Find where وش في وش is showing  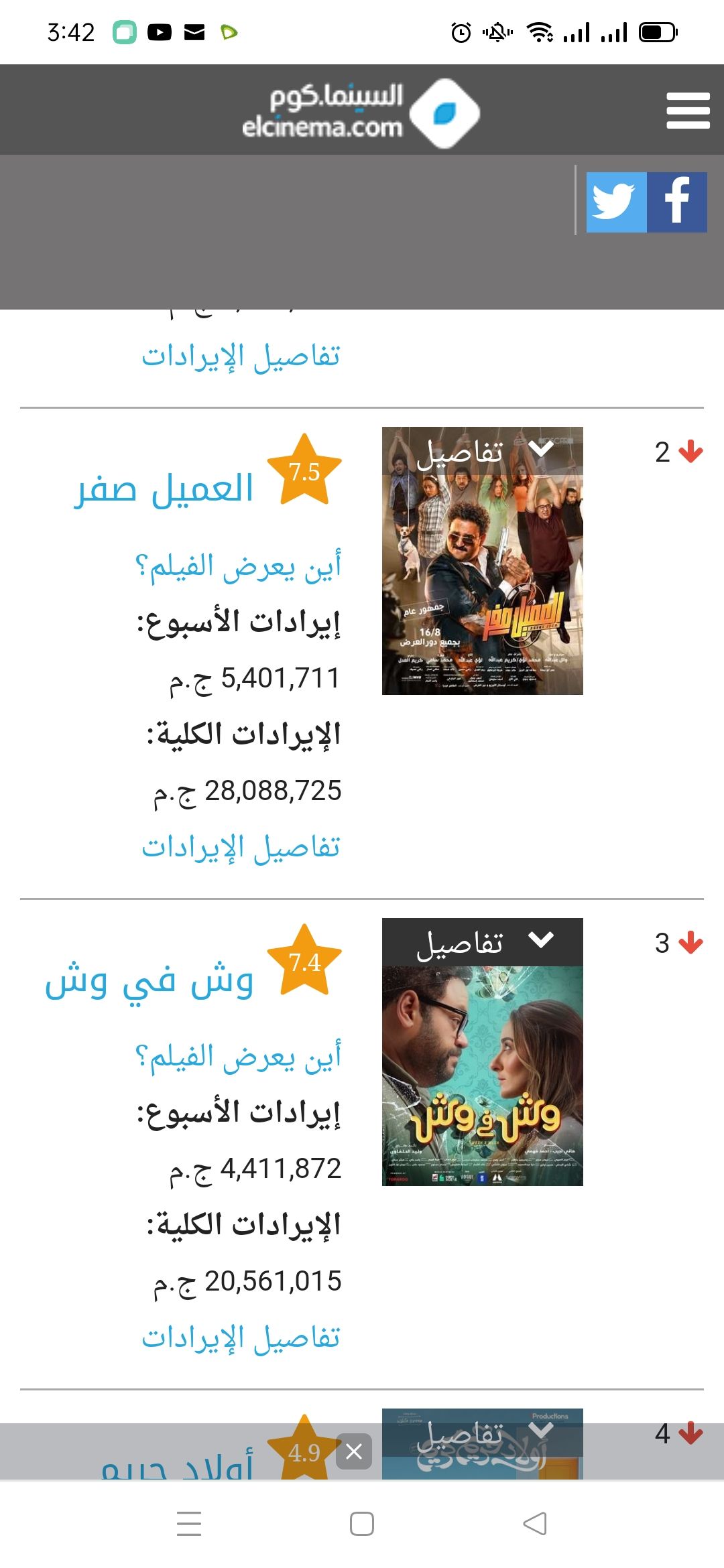[x=239, y=1057]
